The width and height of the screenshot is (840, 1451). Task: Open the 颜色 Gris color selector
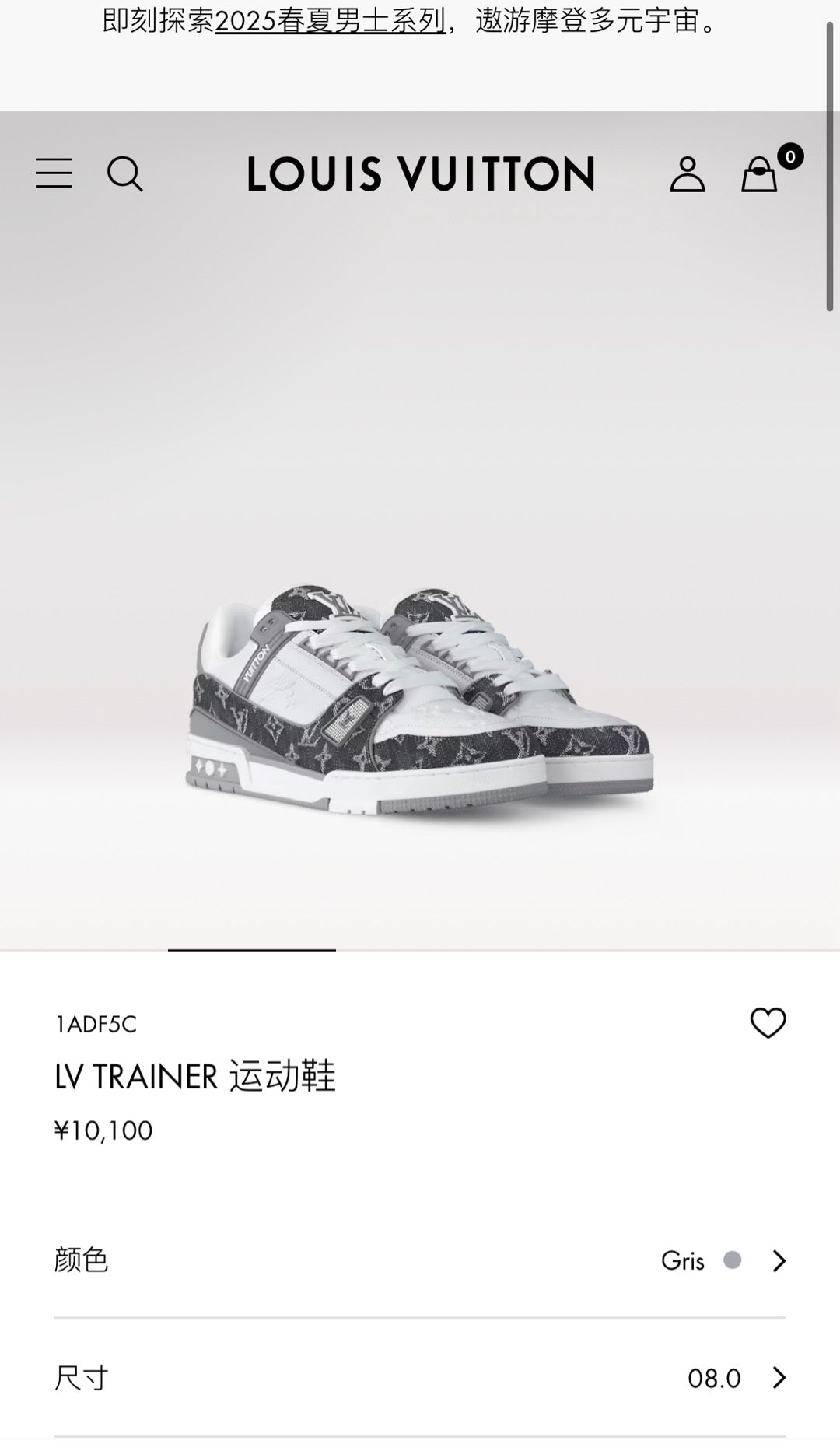[x=420, y=1260]
